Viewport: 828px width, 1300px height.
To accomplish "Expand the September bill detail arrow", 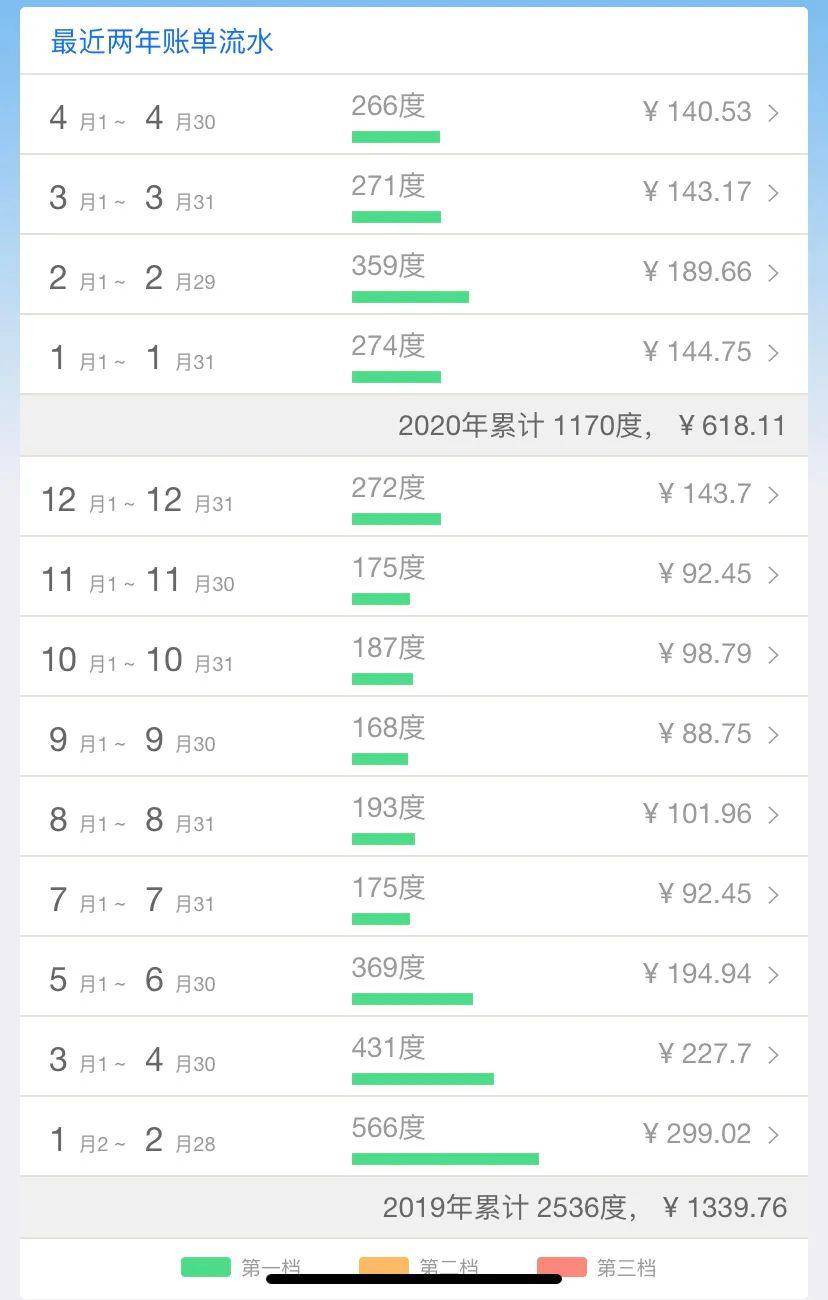I will pyautogui.click(x=771, y=734).
